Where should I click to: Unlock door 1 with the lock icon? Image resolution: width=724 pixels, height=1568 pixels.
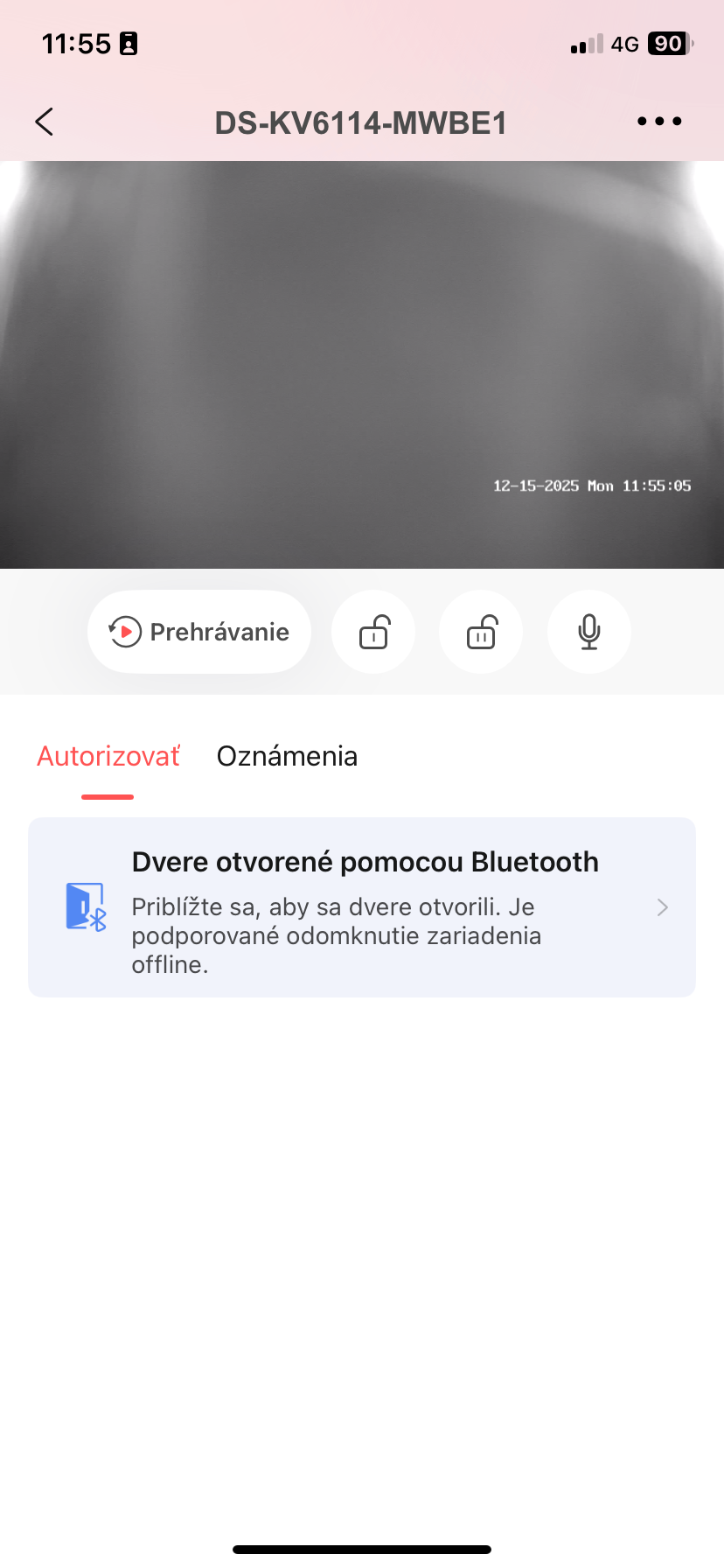pos(373,632)
